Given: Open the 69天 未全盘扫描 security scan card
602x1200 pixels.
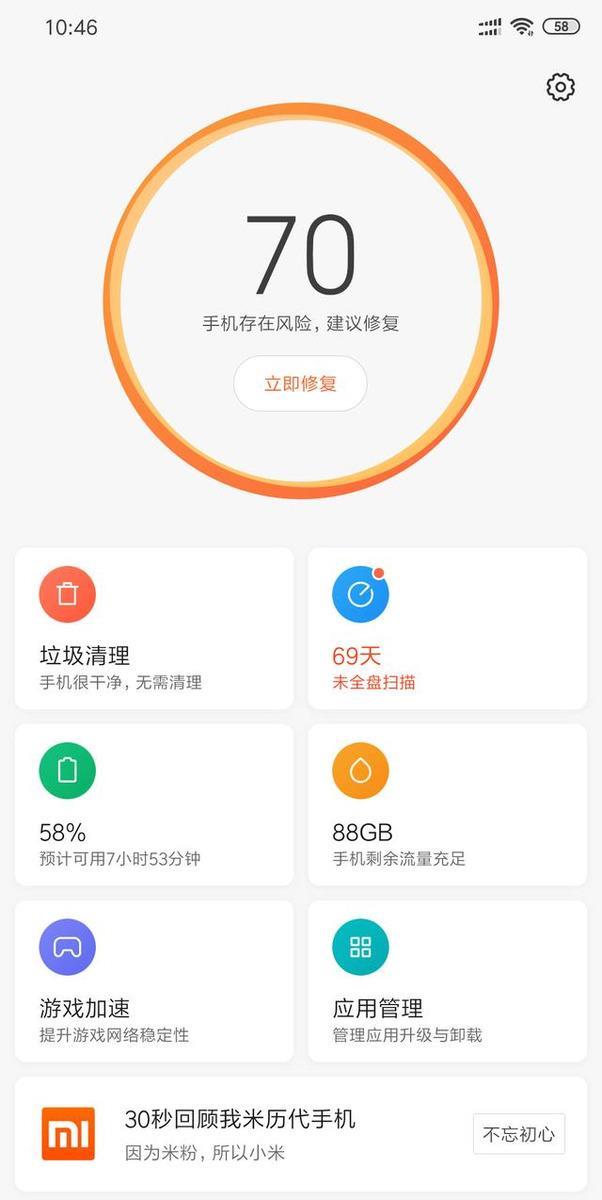Looking at the screenshot, I should [x=447, y=628].
